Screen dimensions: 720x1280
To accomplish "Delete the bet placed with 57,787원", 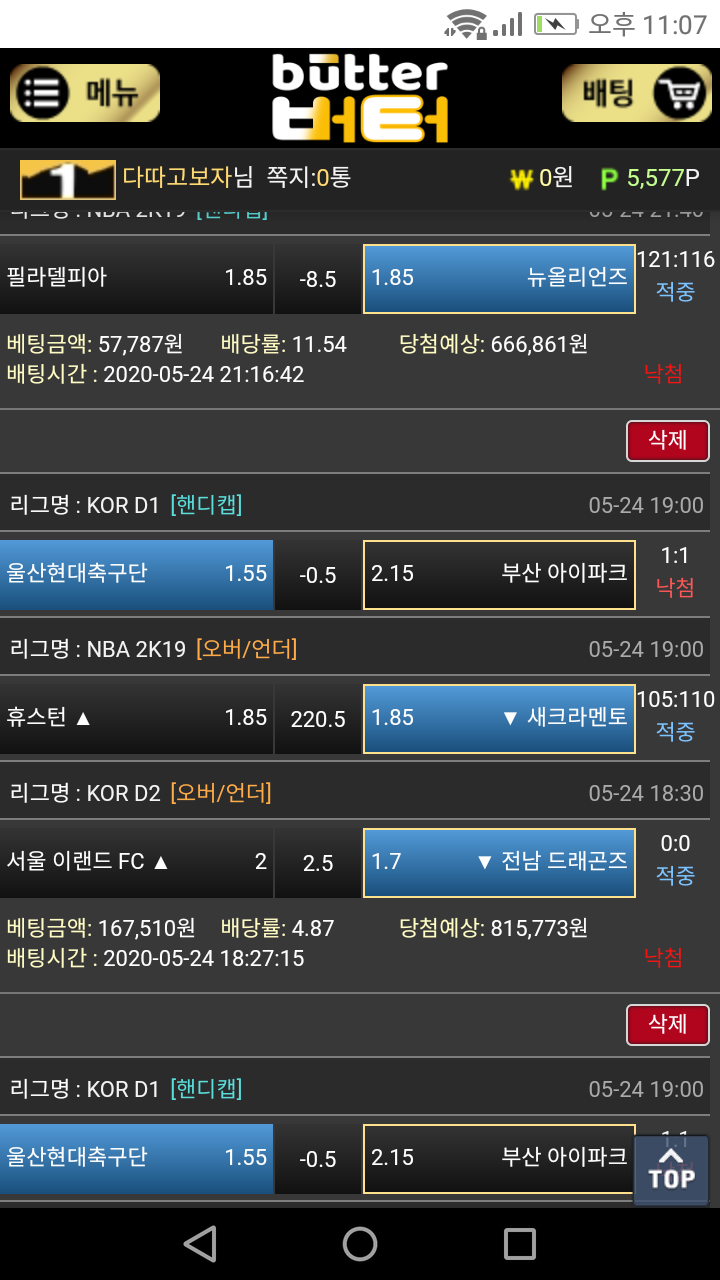I will (667, 441).
